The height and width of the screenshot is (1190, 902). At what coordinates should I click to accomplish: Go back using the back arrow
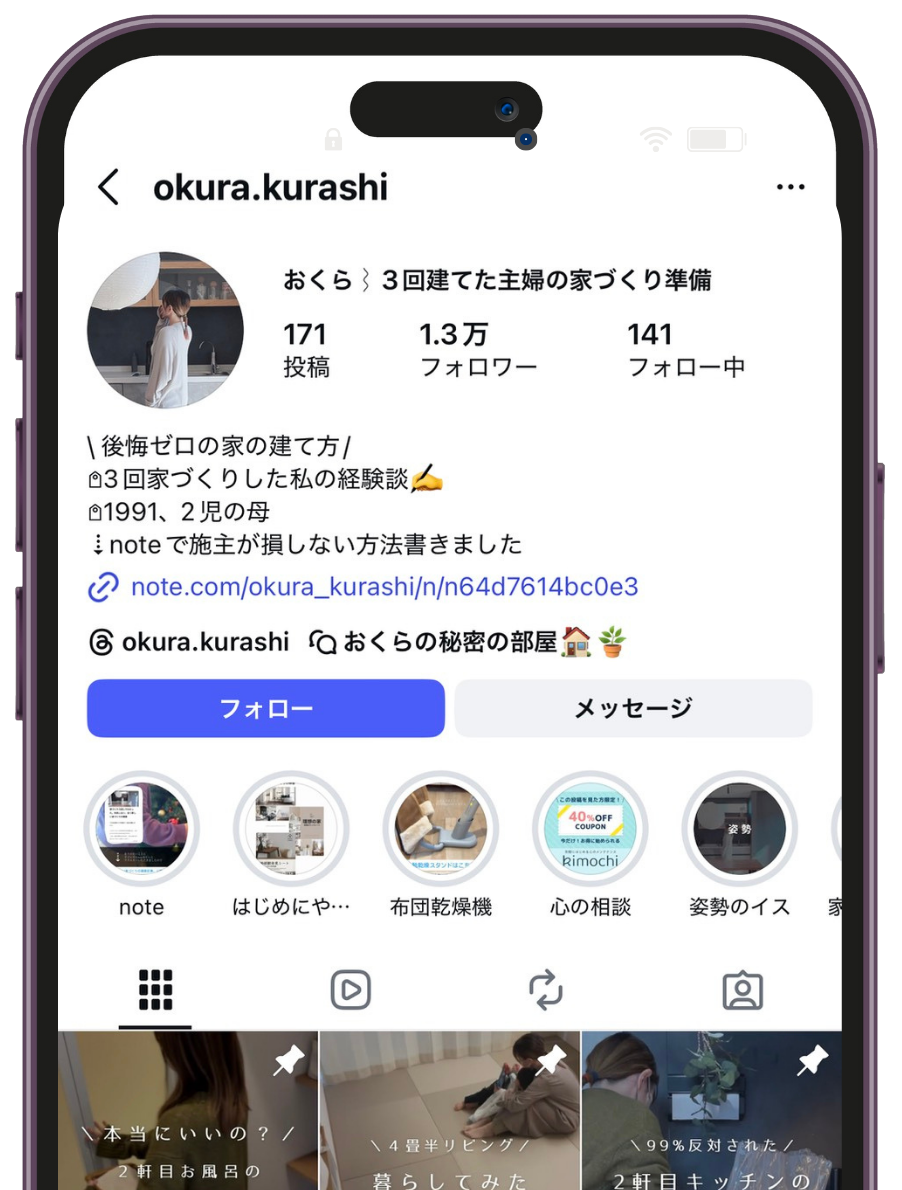pyautogui.click(x=109, y=187)
